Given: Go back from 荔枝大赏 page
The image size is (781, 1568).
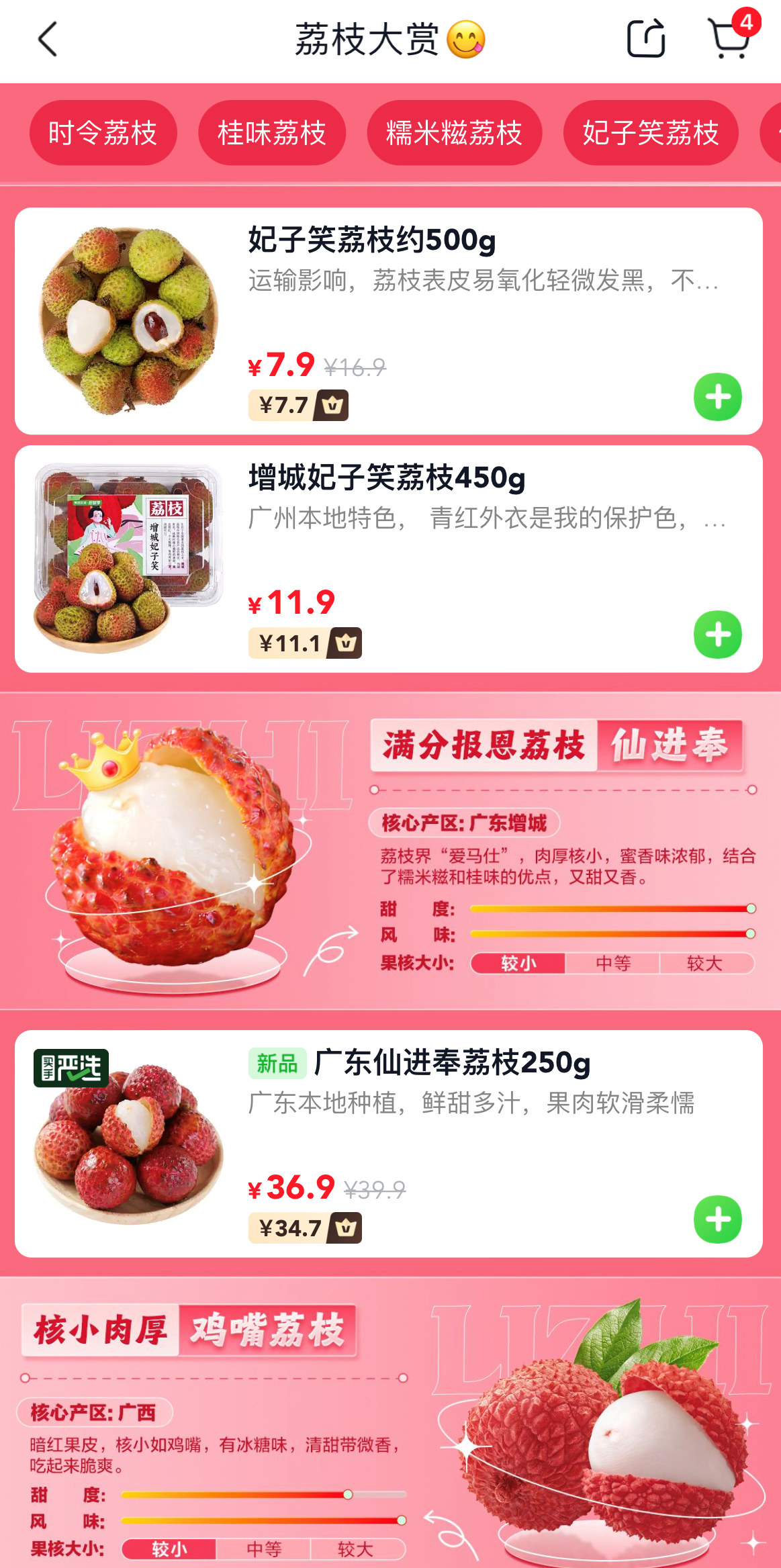Looking at the screenshot, I should (x=48, y=40).
